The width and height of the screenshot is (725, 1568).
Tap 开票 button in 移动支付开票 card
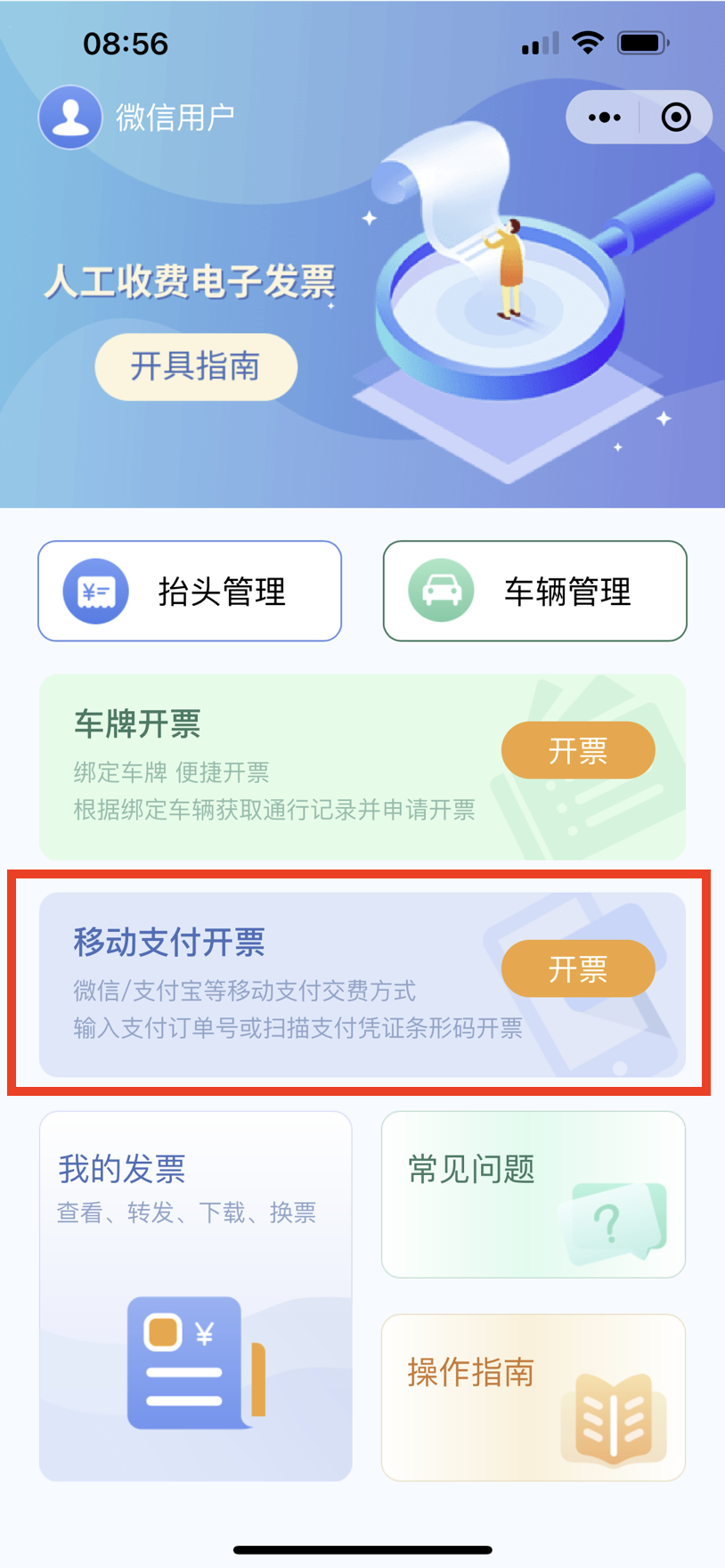point(578,968)
